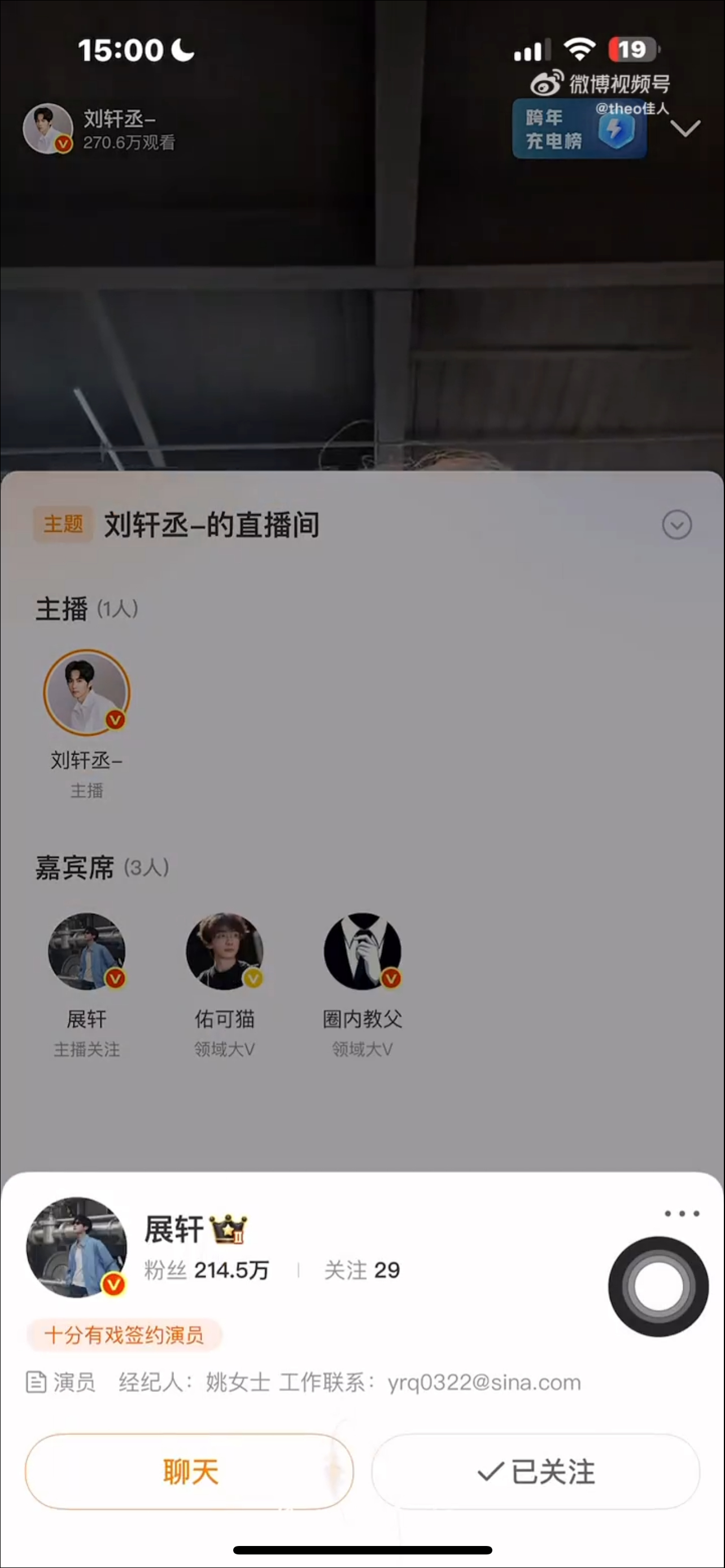725x1568 pixels.
Task: Collapse the live stream via top-right chevron
Action: [x=685, y=129]
